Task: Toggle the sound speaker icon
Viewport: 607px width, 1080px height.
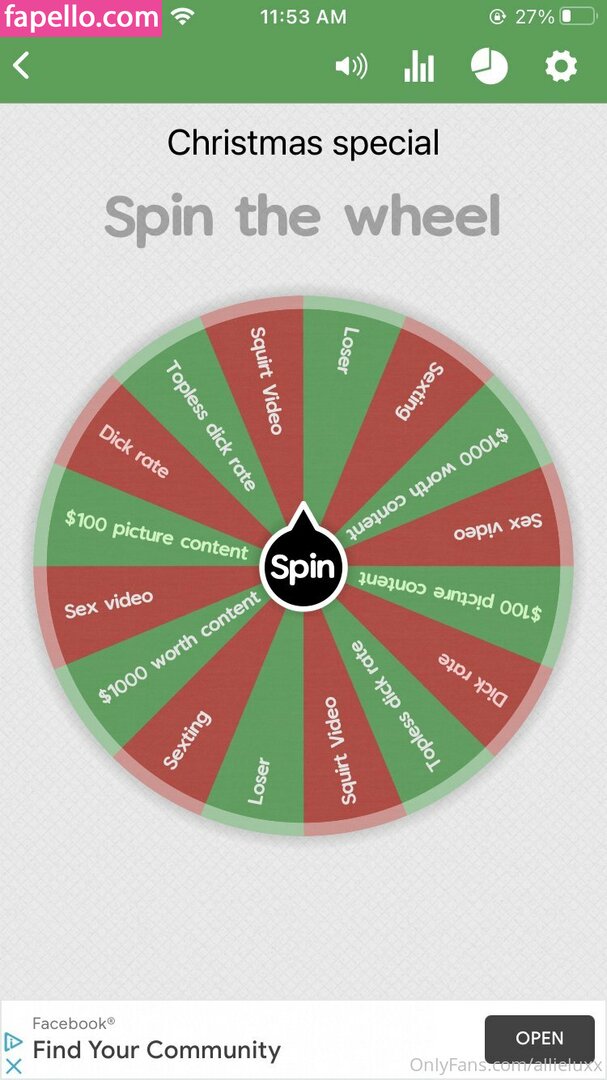Action: (x=351, y=67)
